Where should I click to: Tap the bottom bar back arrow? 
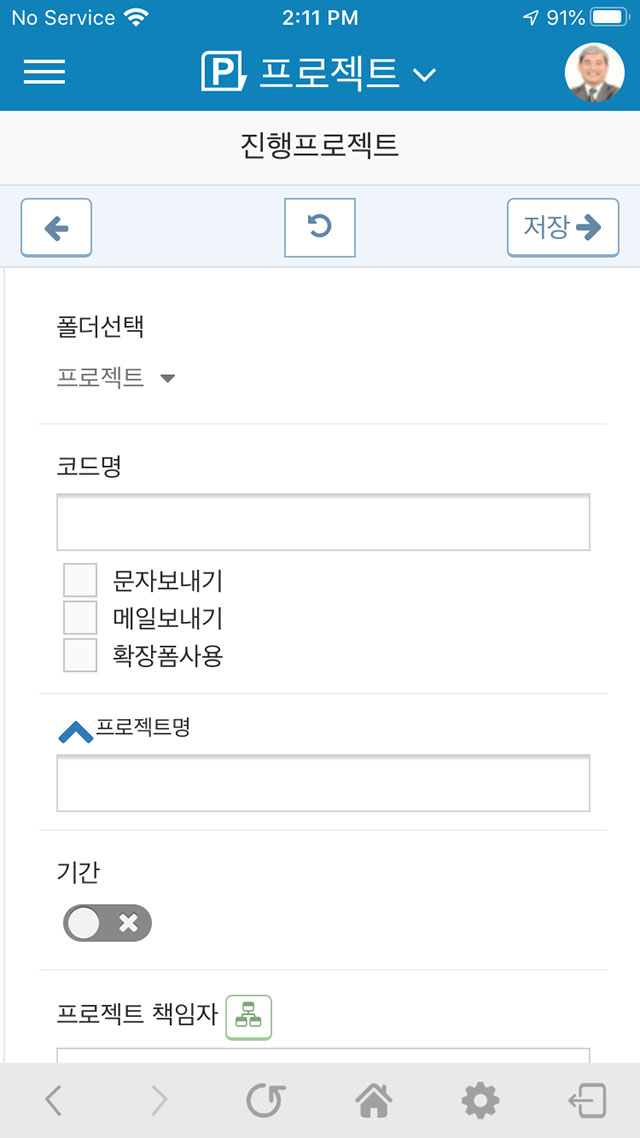click(x=53, y=1101)
